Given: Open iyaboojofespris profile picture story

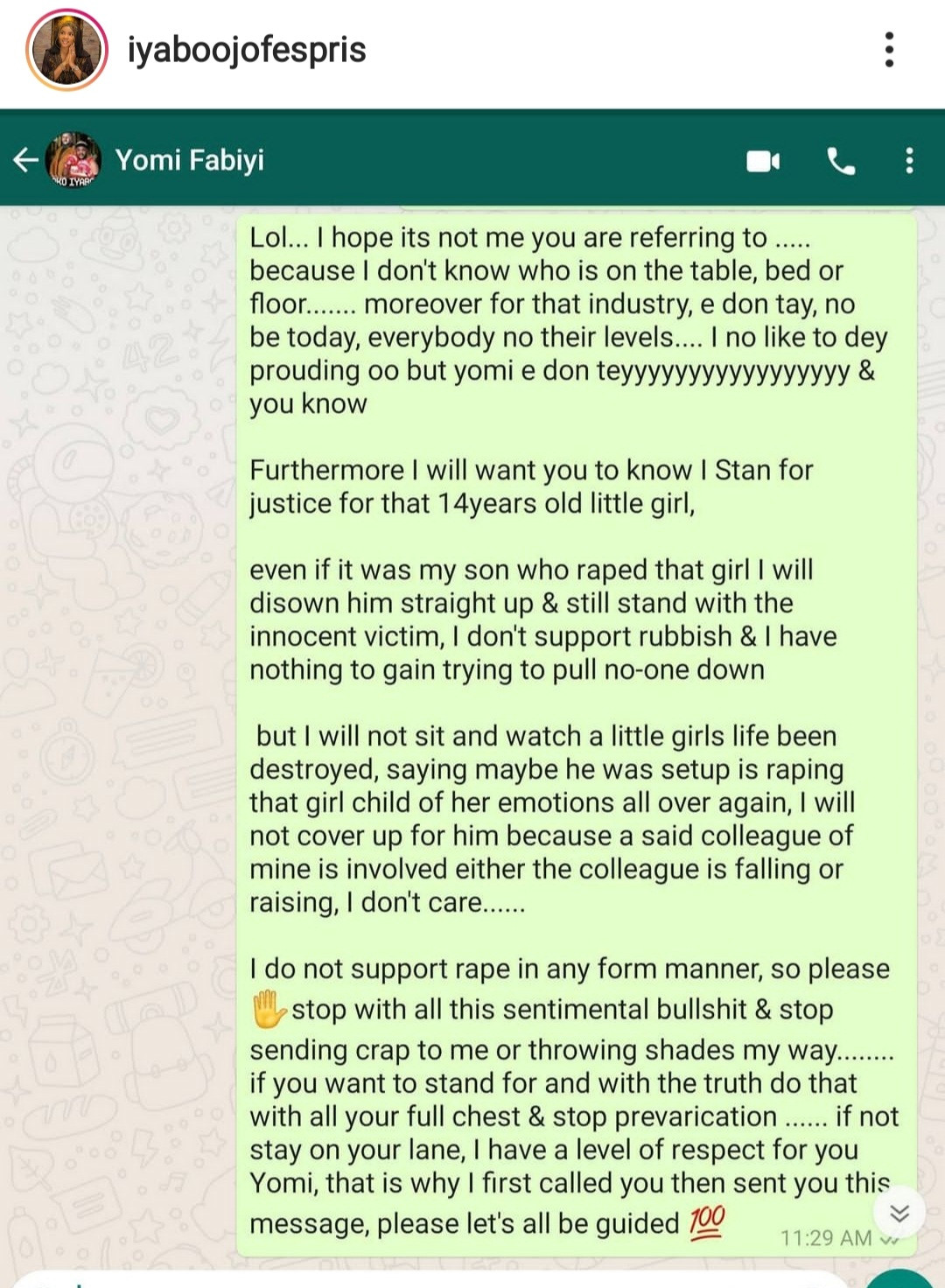Looking at the screenshot, I should [67, 50].
